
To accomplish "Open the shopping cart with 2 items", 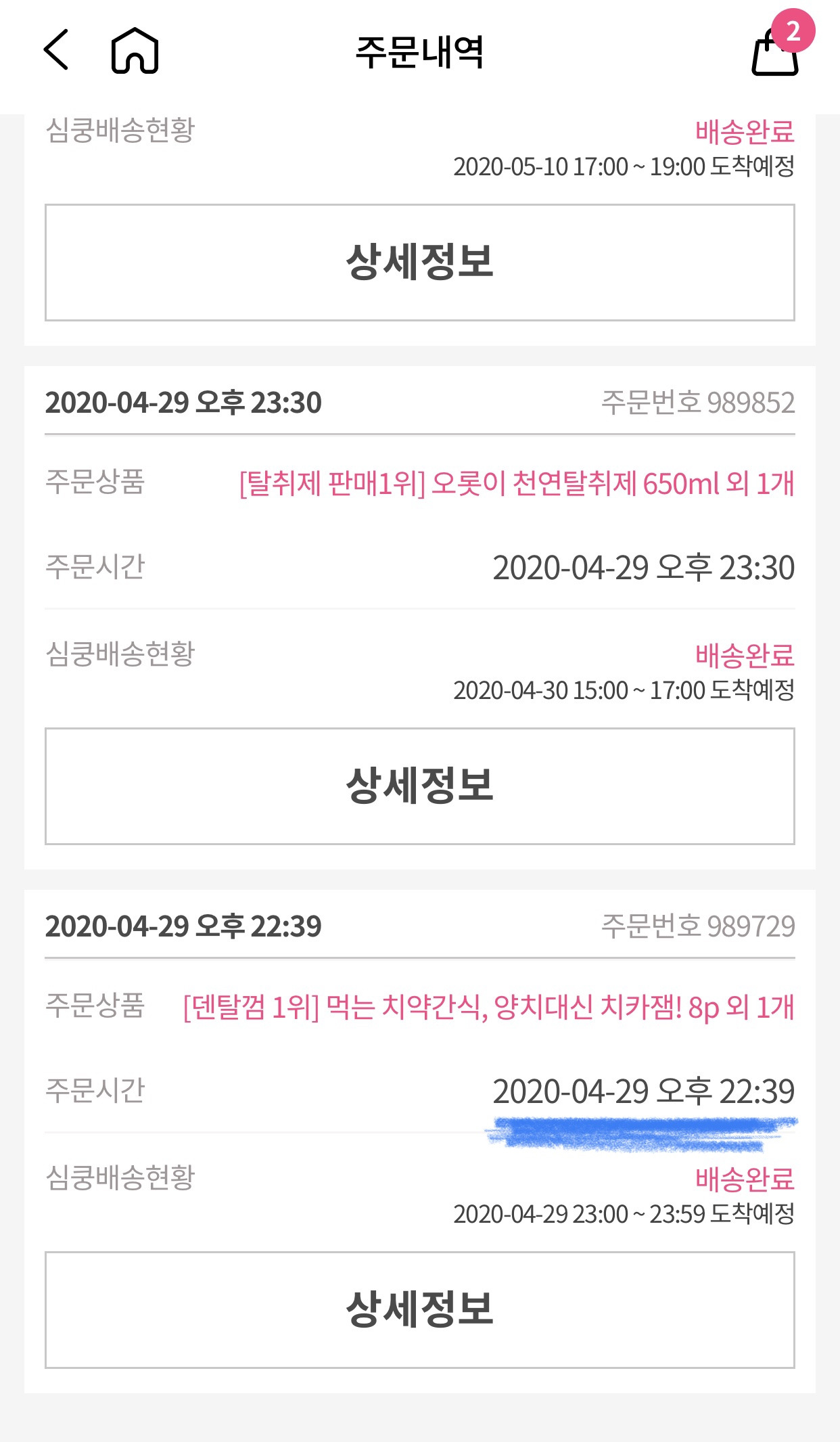I will pyautogui.click(x=776, y=51).
